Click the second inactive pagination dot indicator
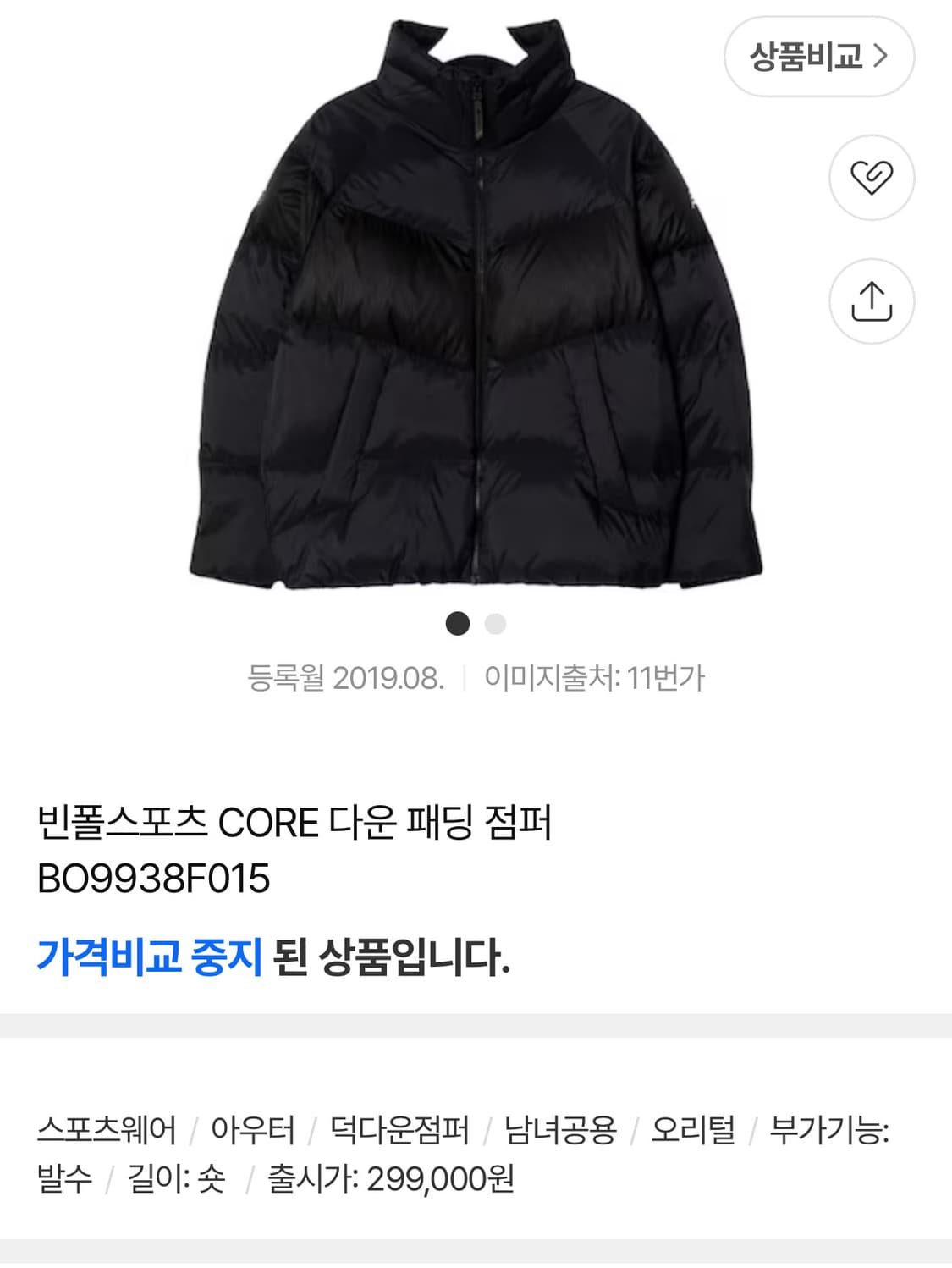952x1268 pixels. (494, 622)
